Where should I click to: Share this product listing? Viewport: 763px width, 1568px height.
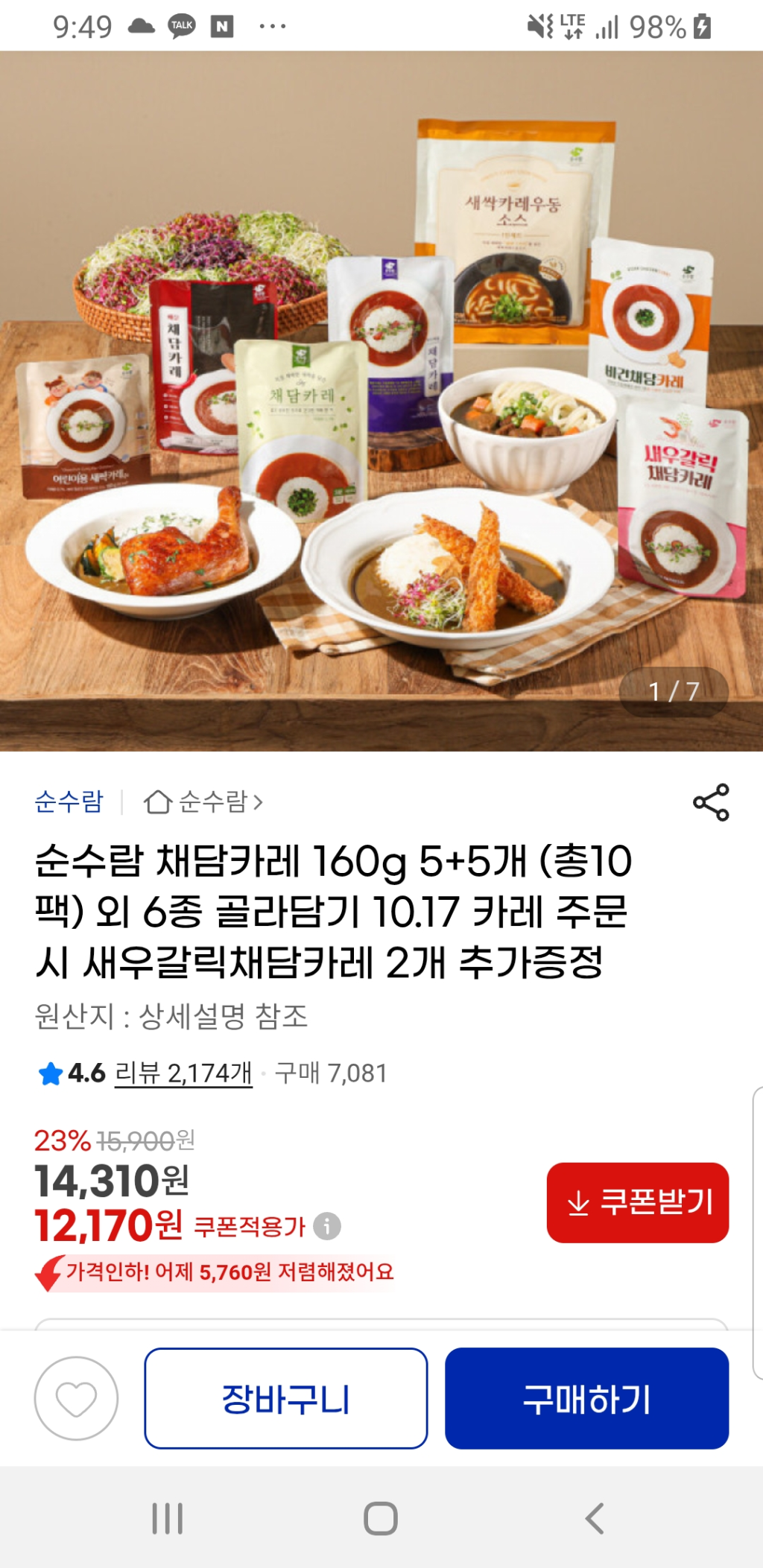(711, 802)
